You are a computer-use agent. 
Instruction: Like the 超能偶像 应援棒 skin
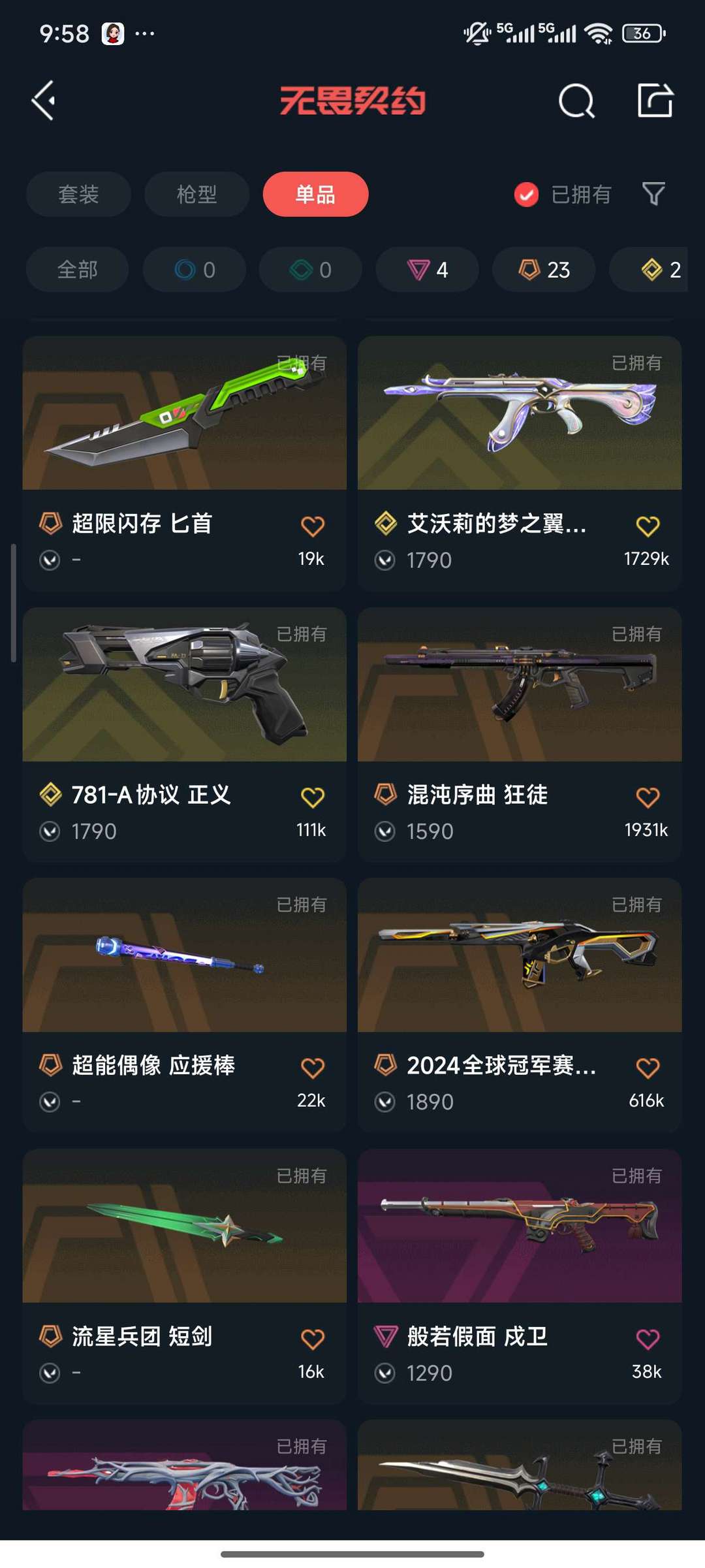click(x=313, y=1068)
